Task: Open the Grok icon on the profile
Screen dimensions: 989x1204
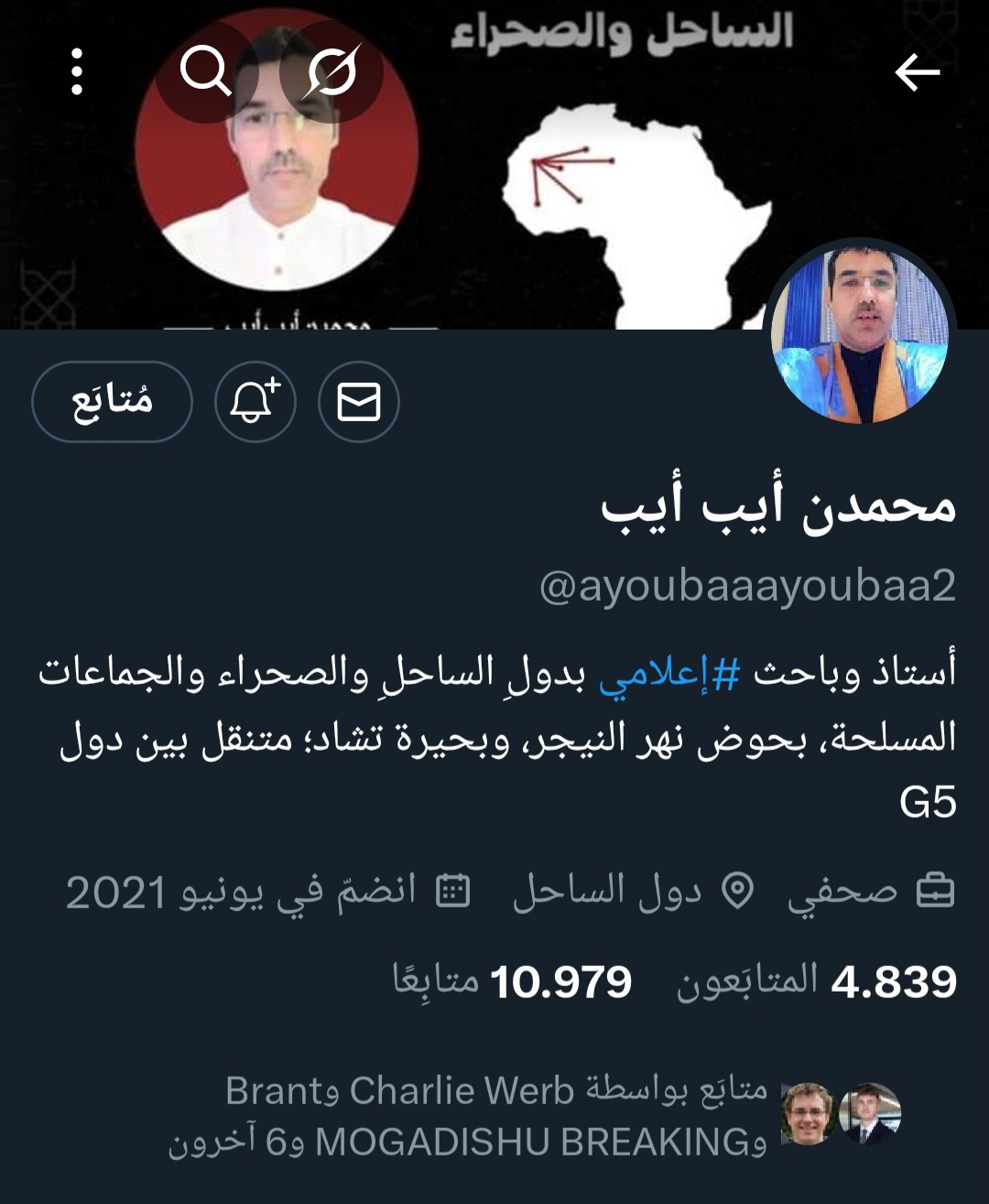Action: click(x=331, y=72)
